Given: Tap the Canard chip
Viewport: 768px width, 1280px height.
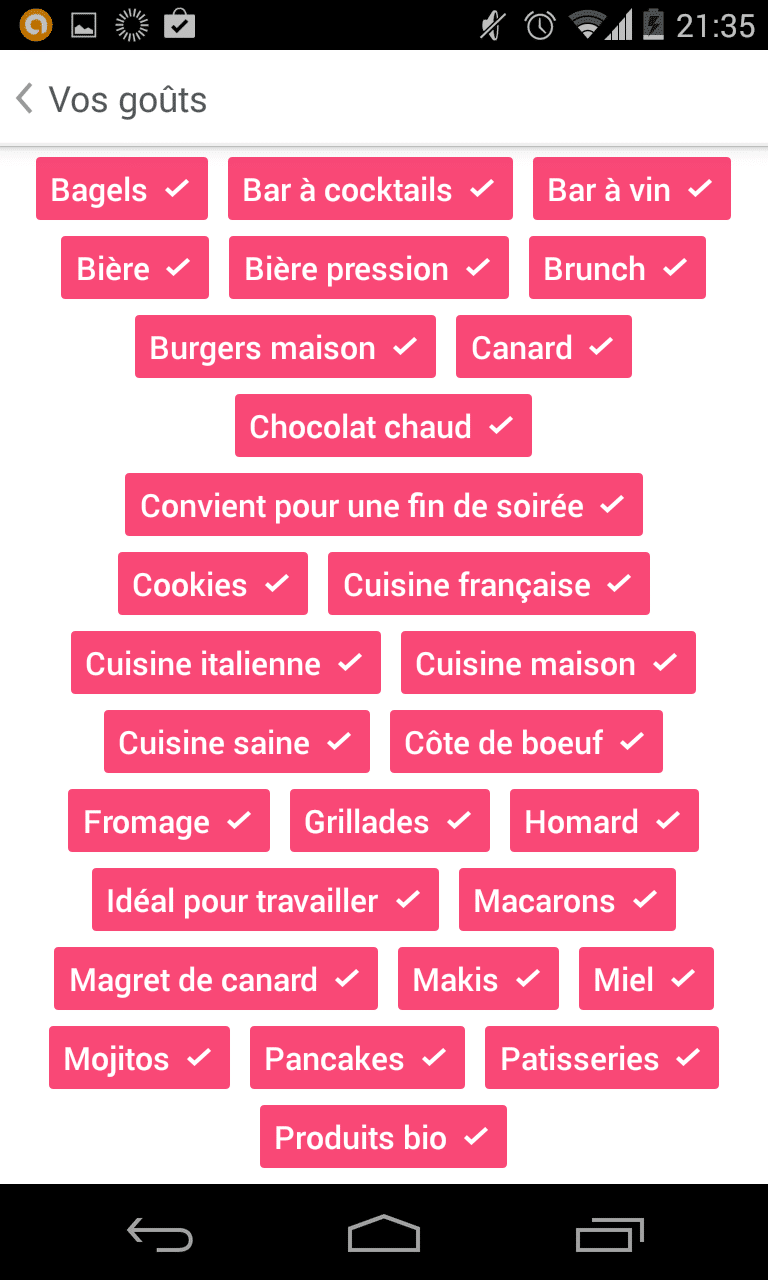Looking at the screenshot, I should pyautogui.click(x=544, y=346).
